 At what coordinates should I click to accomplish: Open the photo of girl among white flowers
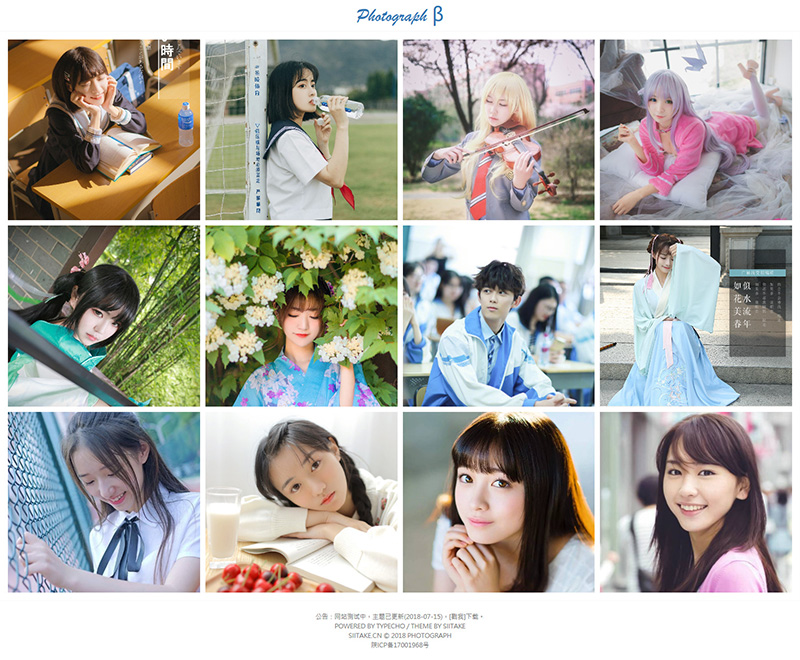click(301, 316)
